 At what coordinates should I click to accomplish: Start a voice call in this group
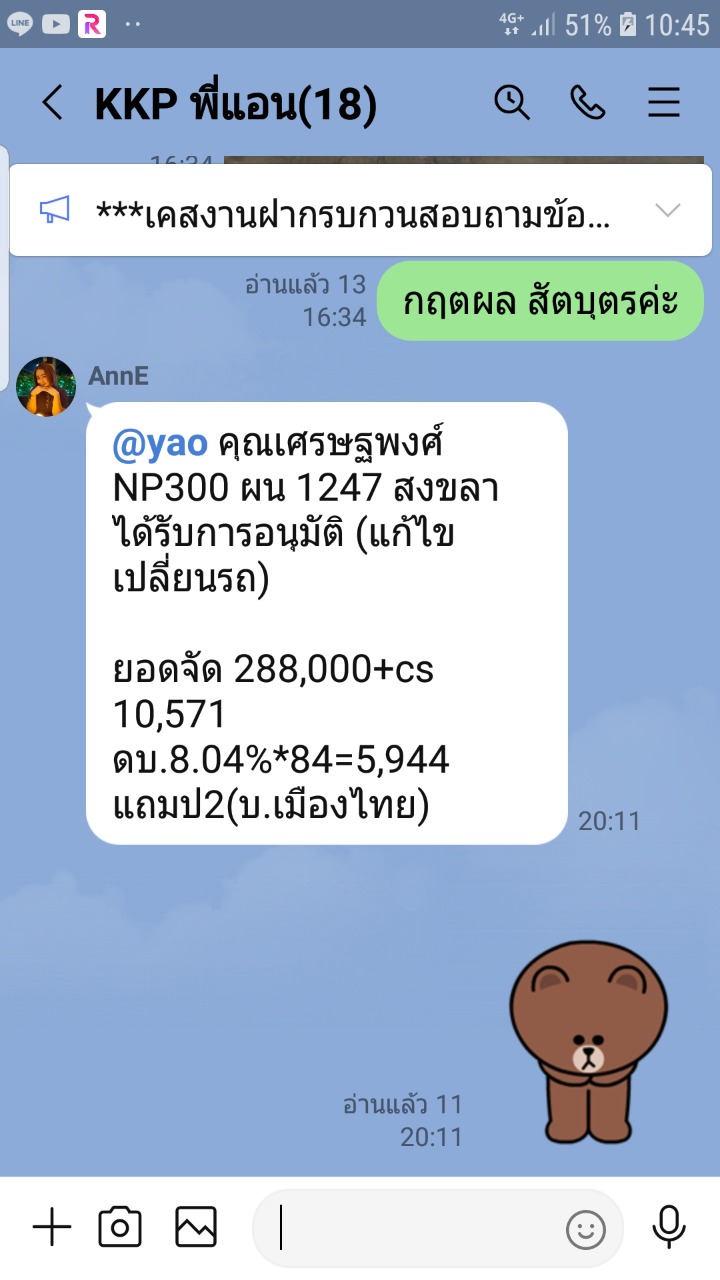(587, 103)
